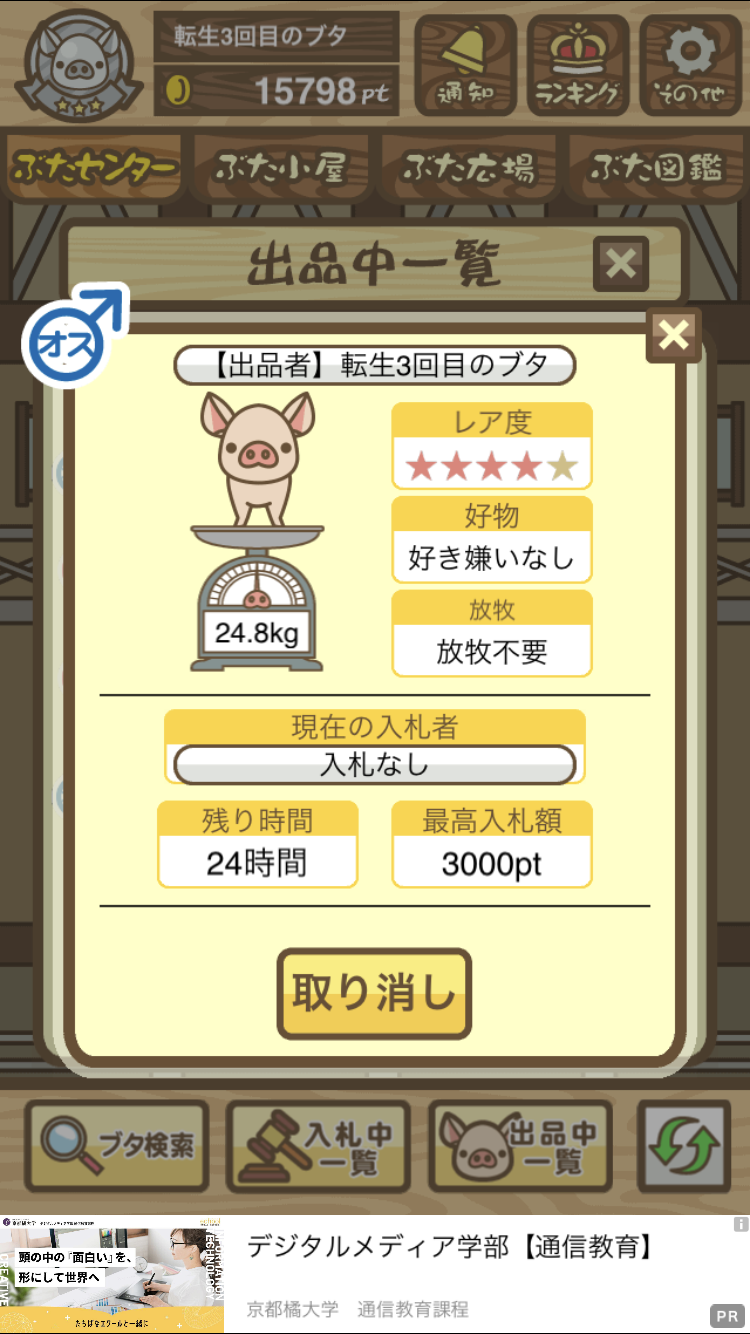
Task: Switch to the ぶた小屋 tab
Action: point(281,168)
